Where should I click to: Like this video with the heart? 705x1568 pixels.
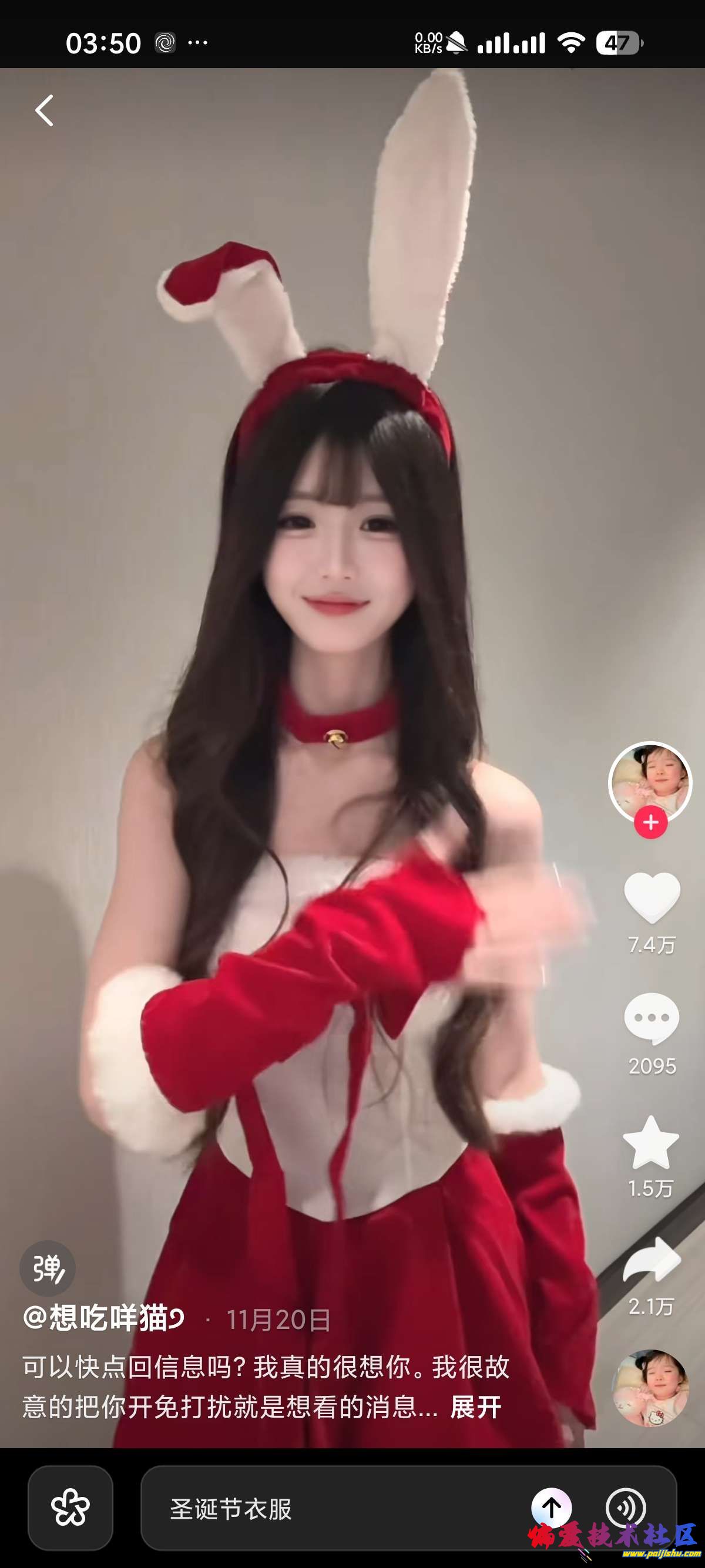tap(652, 897)
